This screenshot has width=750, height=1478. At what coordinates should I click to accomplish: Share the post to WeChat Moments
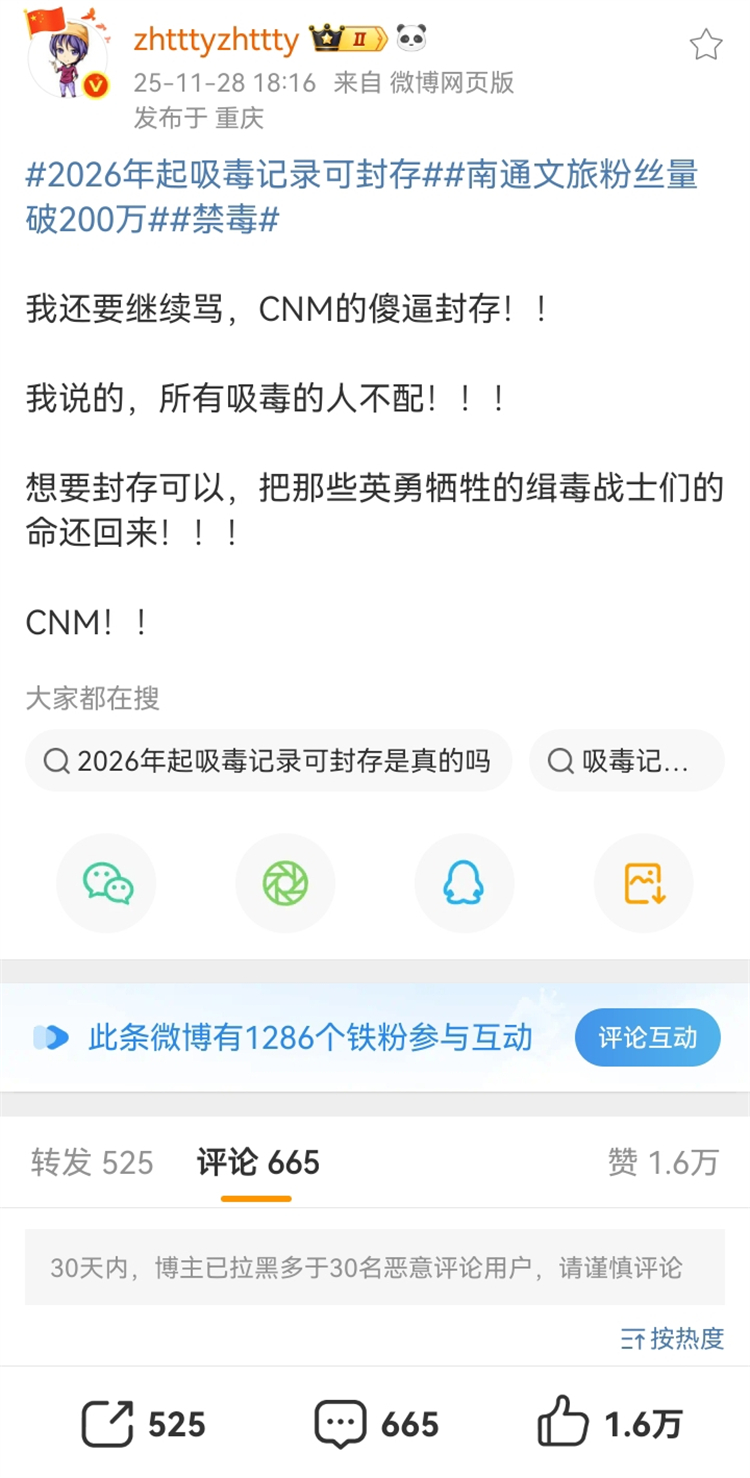(x=285, y=883)
